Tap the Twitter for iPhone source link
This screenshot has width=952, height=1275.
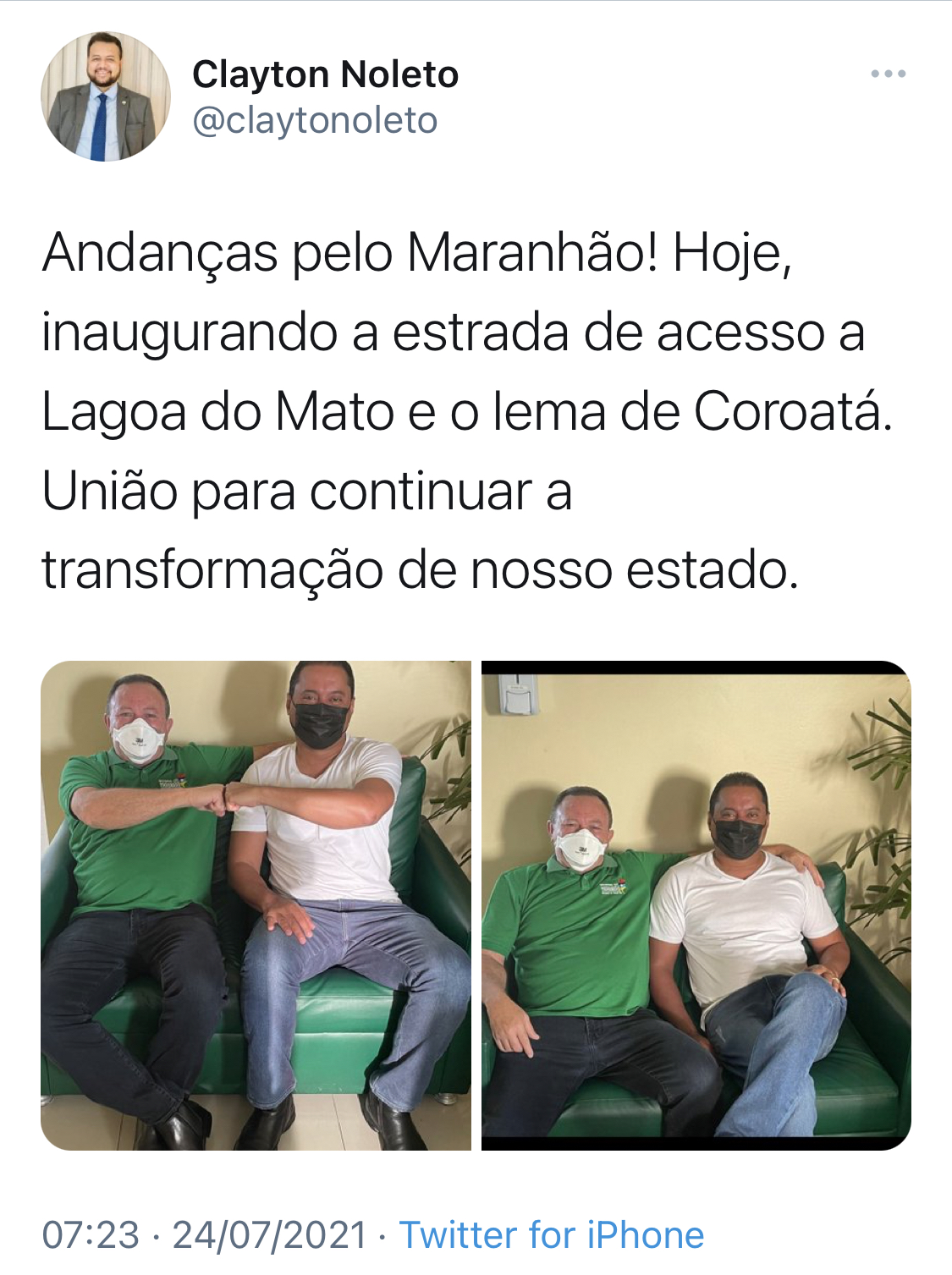tap(551, 1234)
